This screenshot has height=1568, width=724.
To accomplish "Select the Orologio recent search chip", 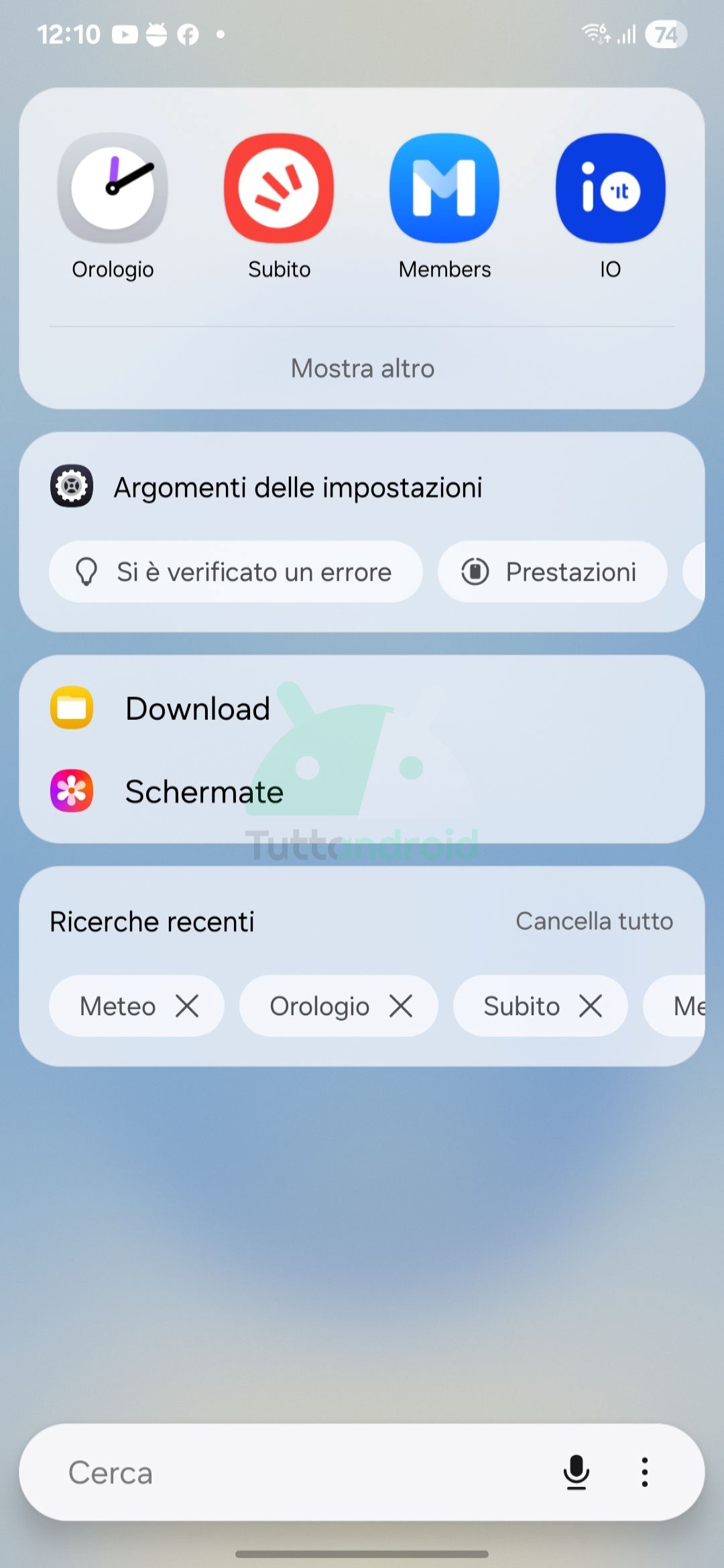I will tap(320, 1006).
